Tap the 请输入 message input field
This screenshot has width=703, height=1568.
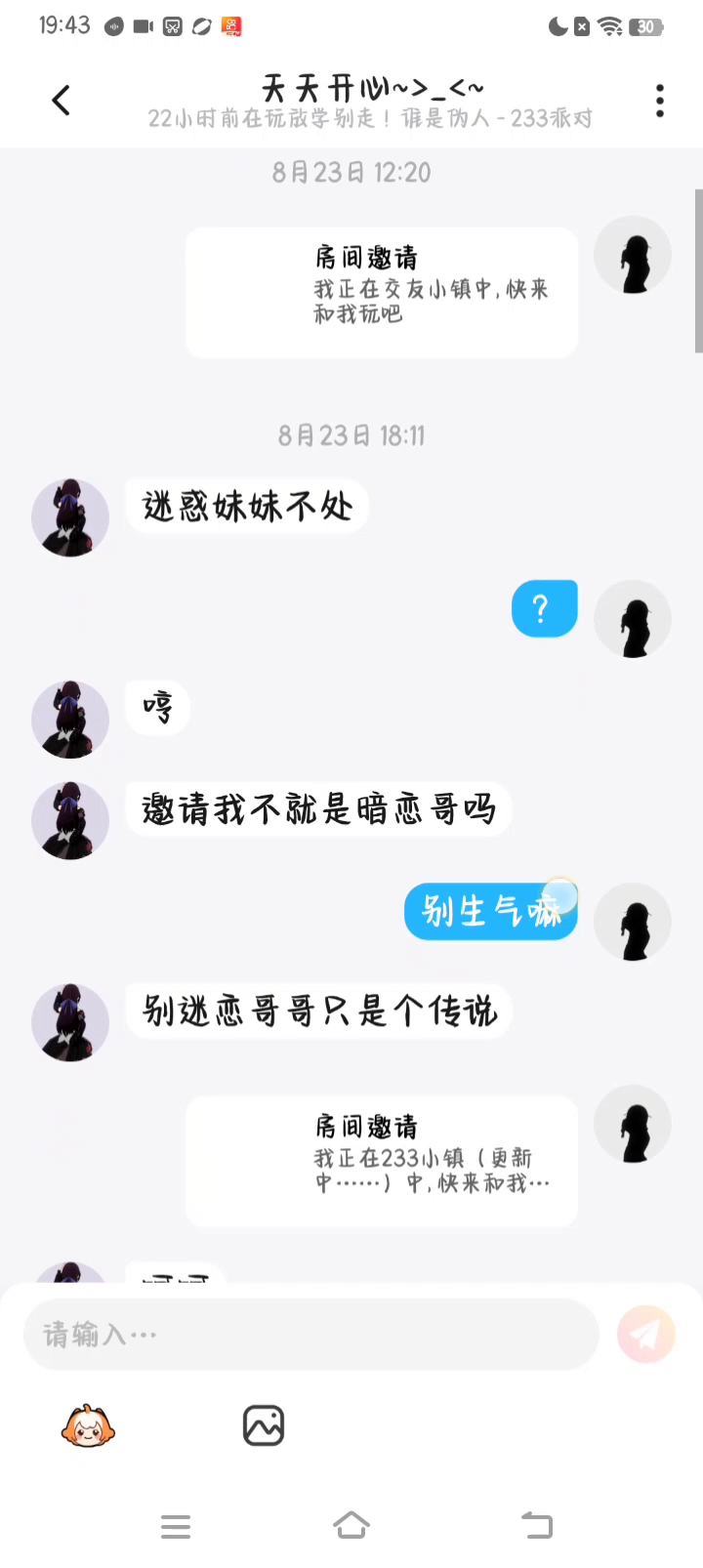coord(310,1334)
